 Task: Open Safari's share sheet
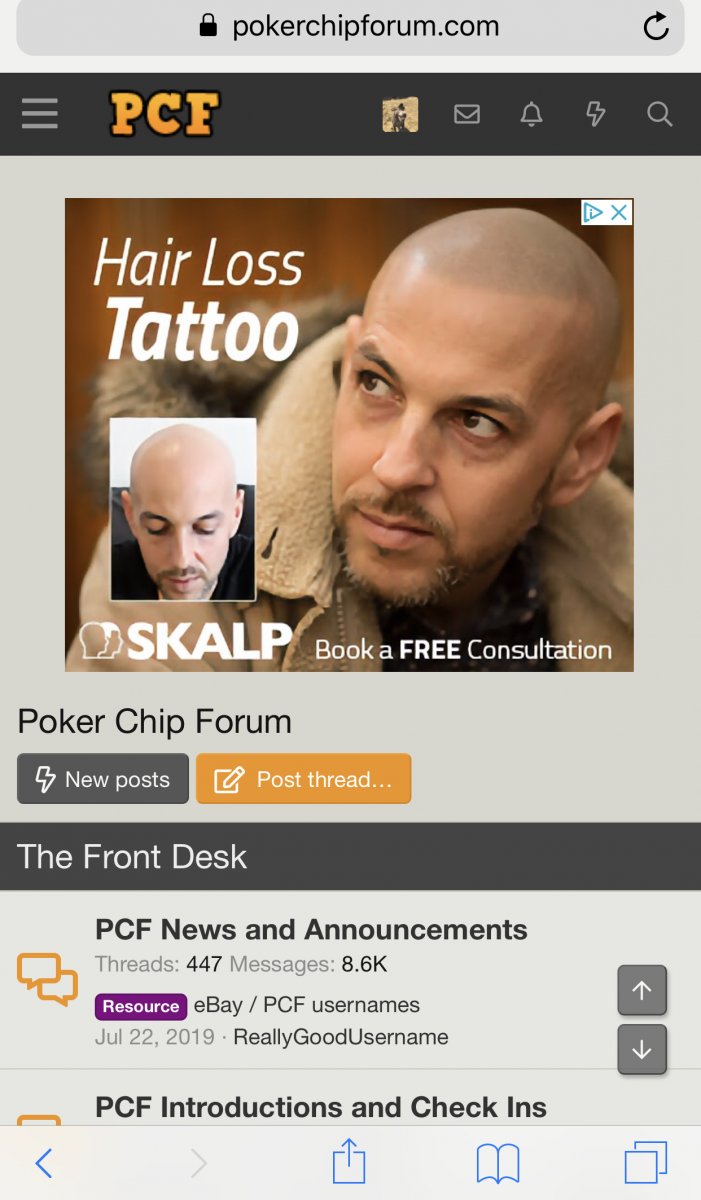pyautogui.click(x=349, y=1164)
